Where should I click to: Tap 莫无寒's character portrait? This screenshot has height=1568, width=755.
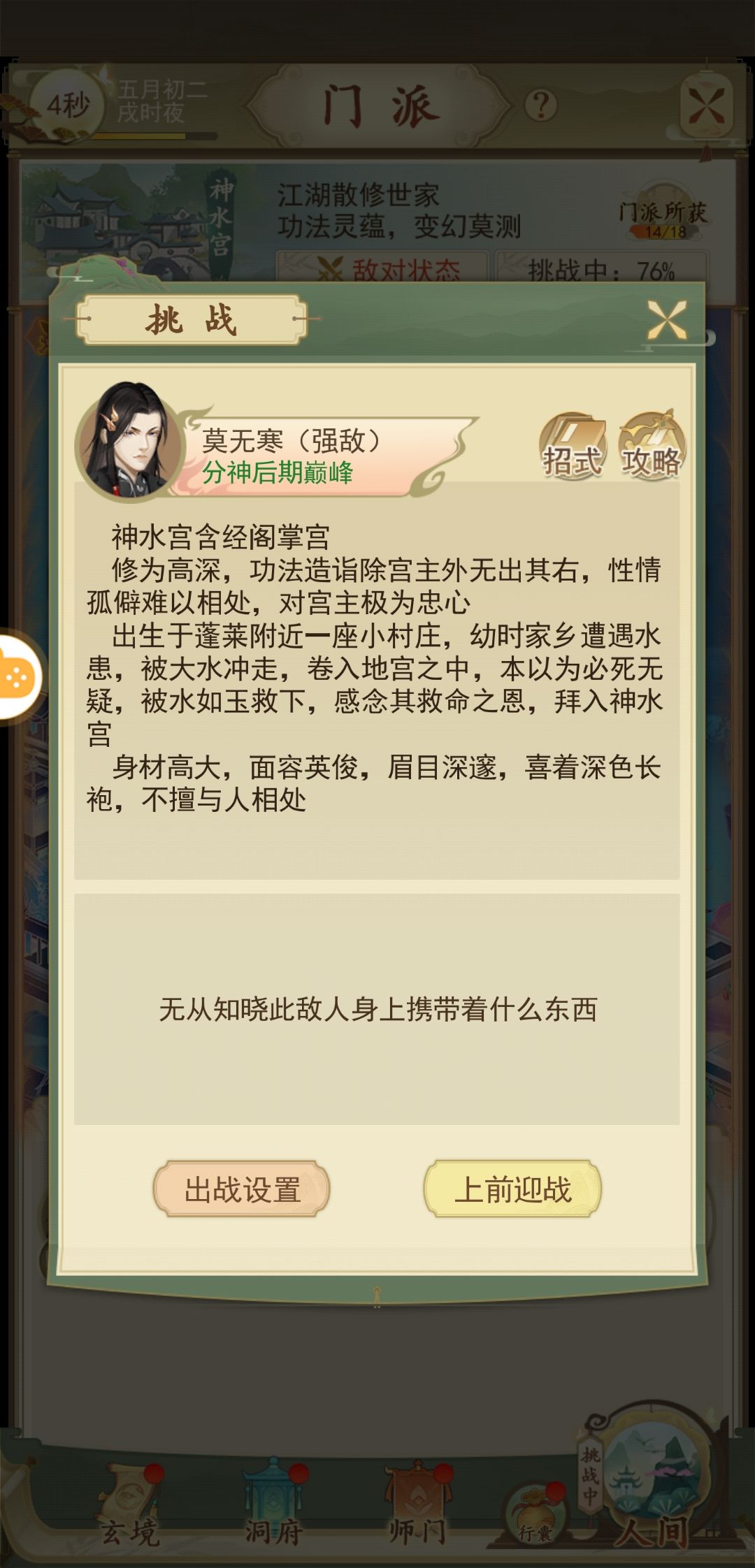tap(130, 442)
